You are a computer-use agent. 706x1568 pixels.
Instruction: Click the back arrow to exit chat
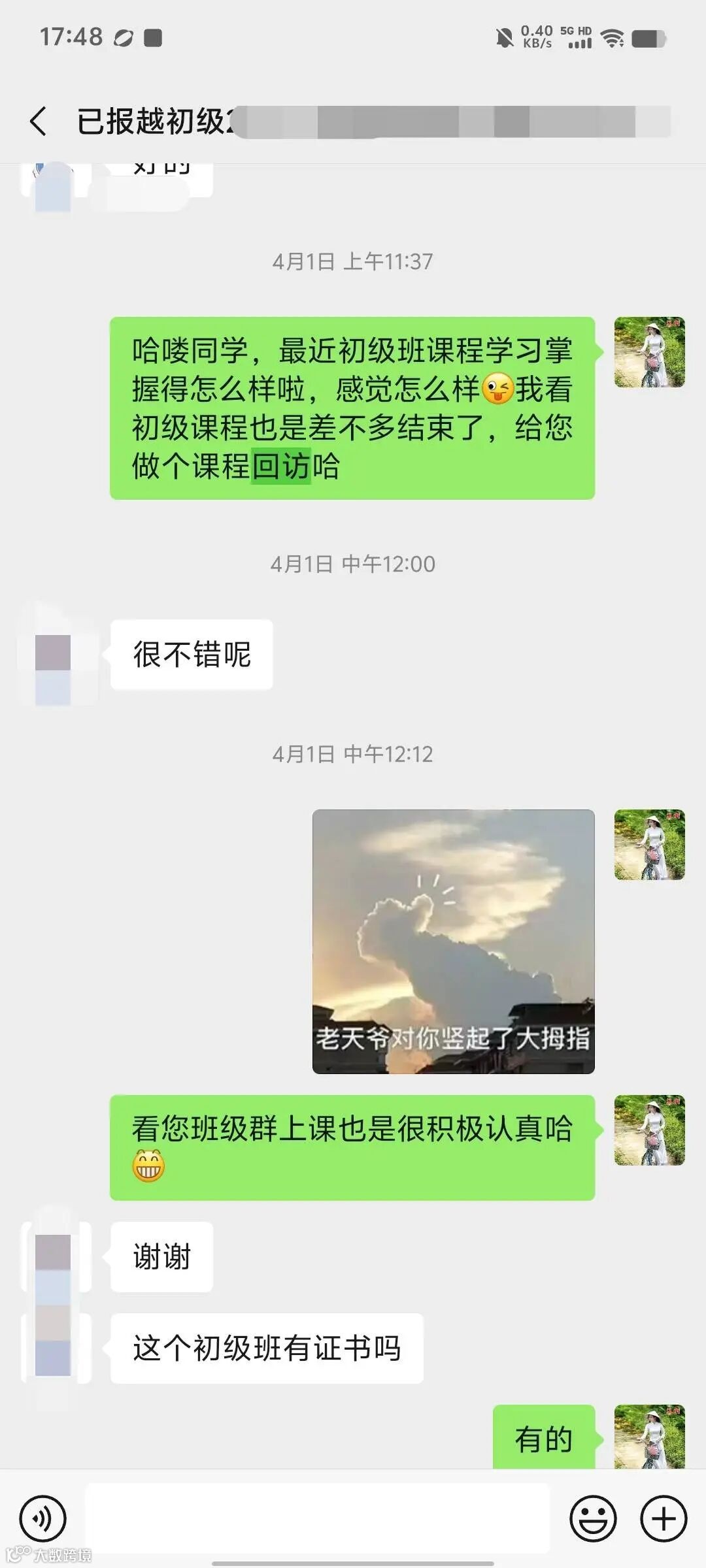click(x=37, y=121)
